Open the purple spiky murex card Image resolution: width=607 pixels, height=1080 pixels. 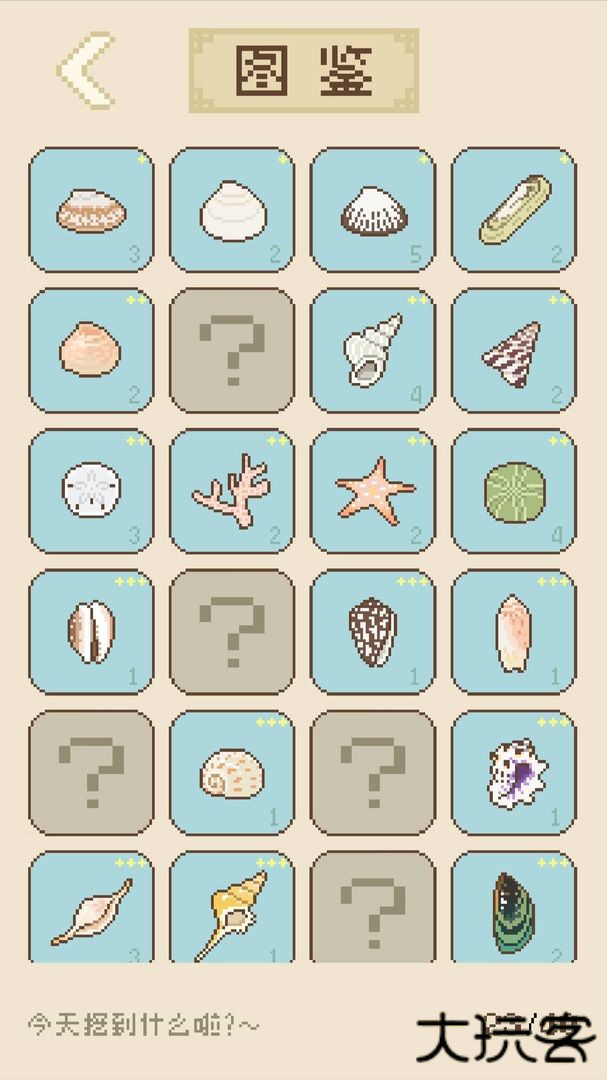point(514,773)
